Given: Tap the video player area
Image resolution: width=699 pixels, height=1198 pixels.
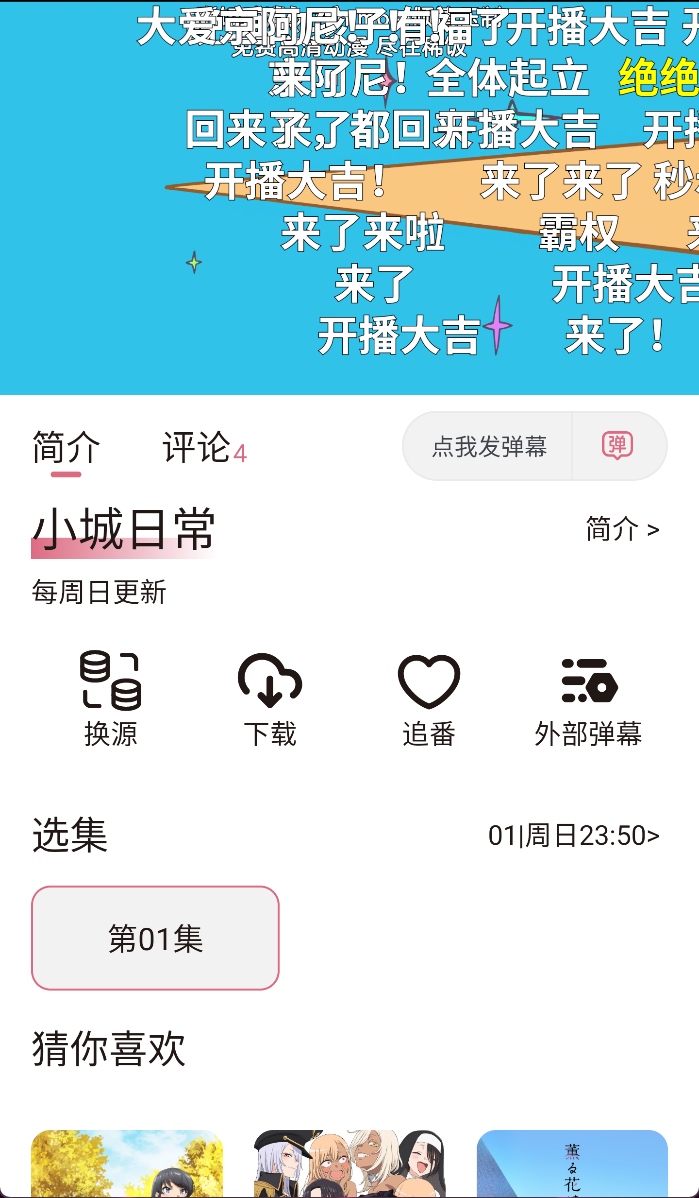Looking at the screenshot, I should (x=349, y=200).
